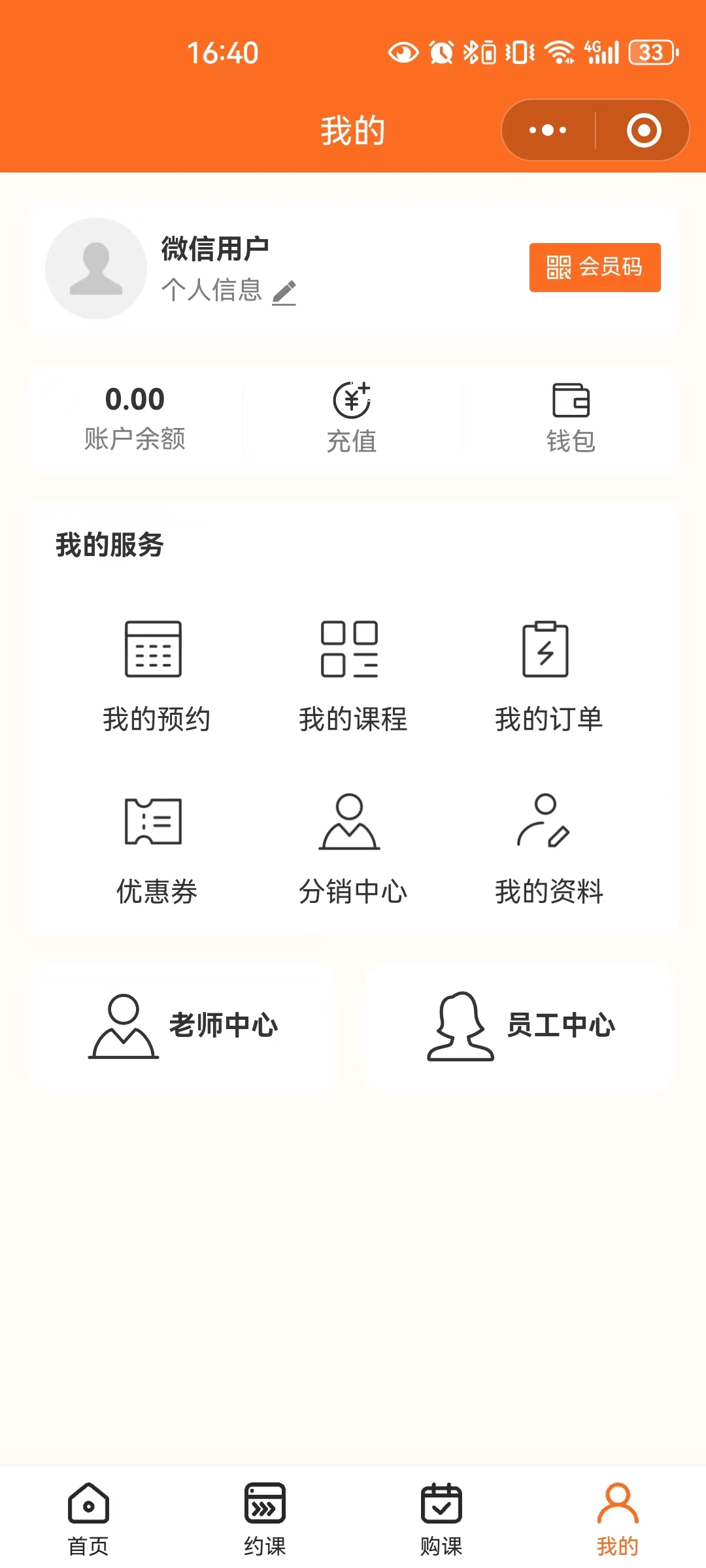
Task: Open the mini program more options menu
Action: (548, 130)
